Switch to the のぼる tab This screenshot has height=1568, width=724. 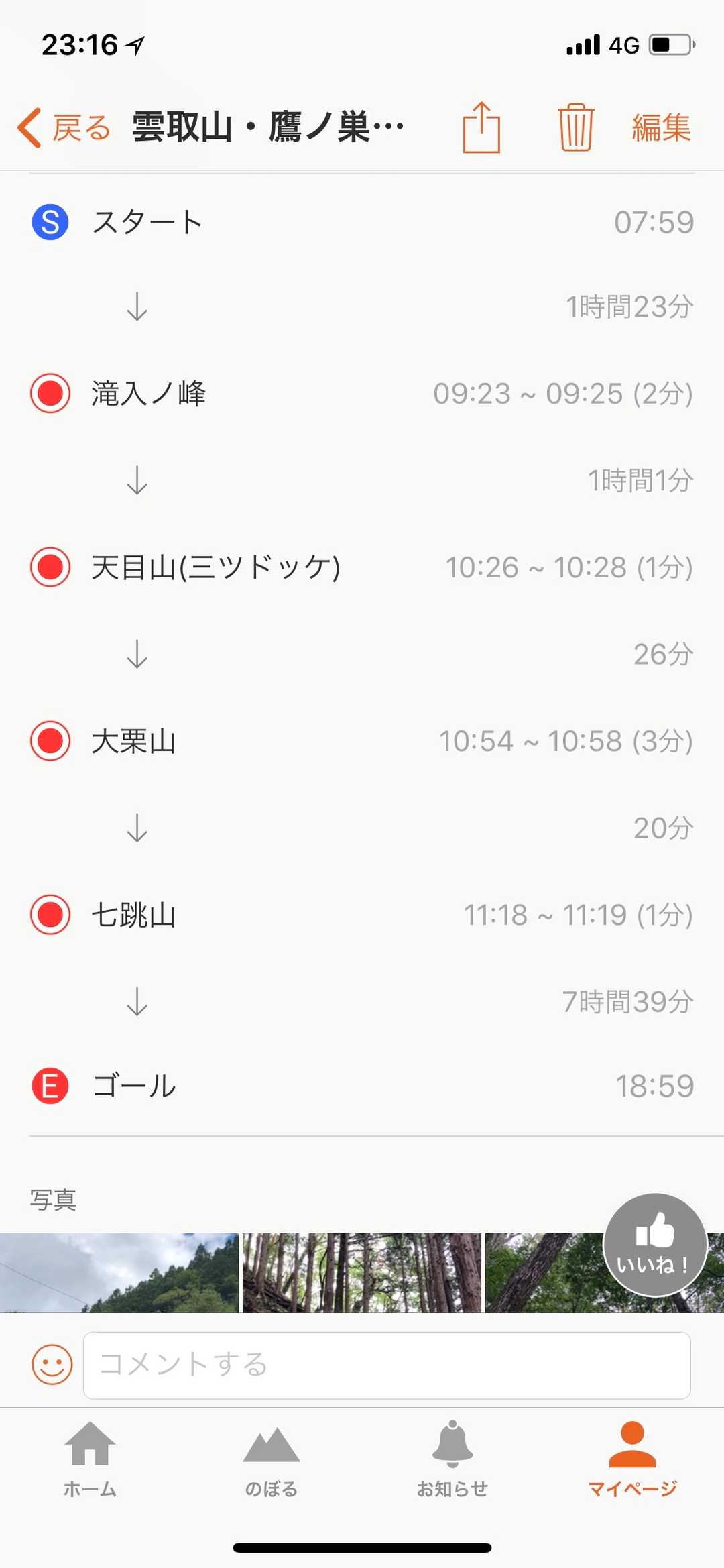click(x=271, y=1459)
